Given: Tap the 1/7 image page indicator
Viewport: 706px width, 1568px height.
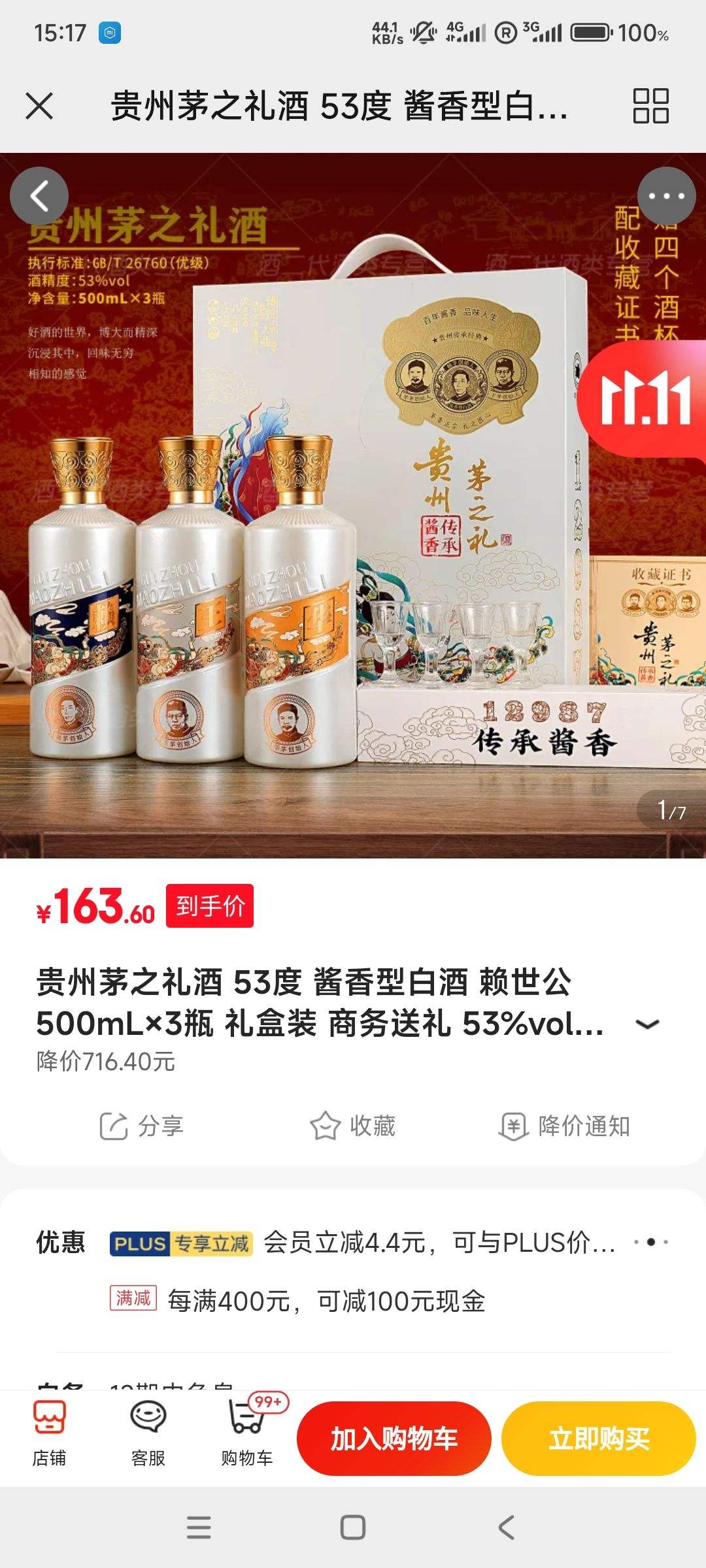Looking at the screenshot, I should point(671,811).
